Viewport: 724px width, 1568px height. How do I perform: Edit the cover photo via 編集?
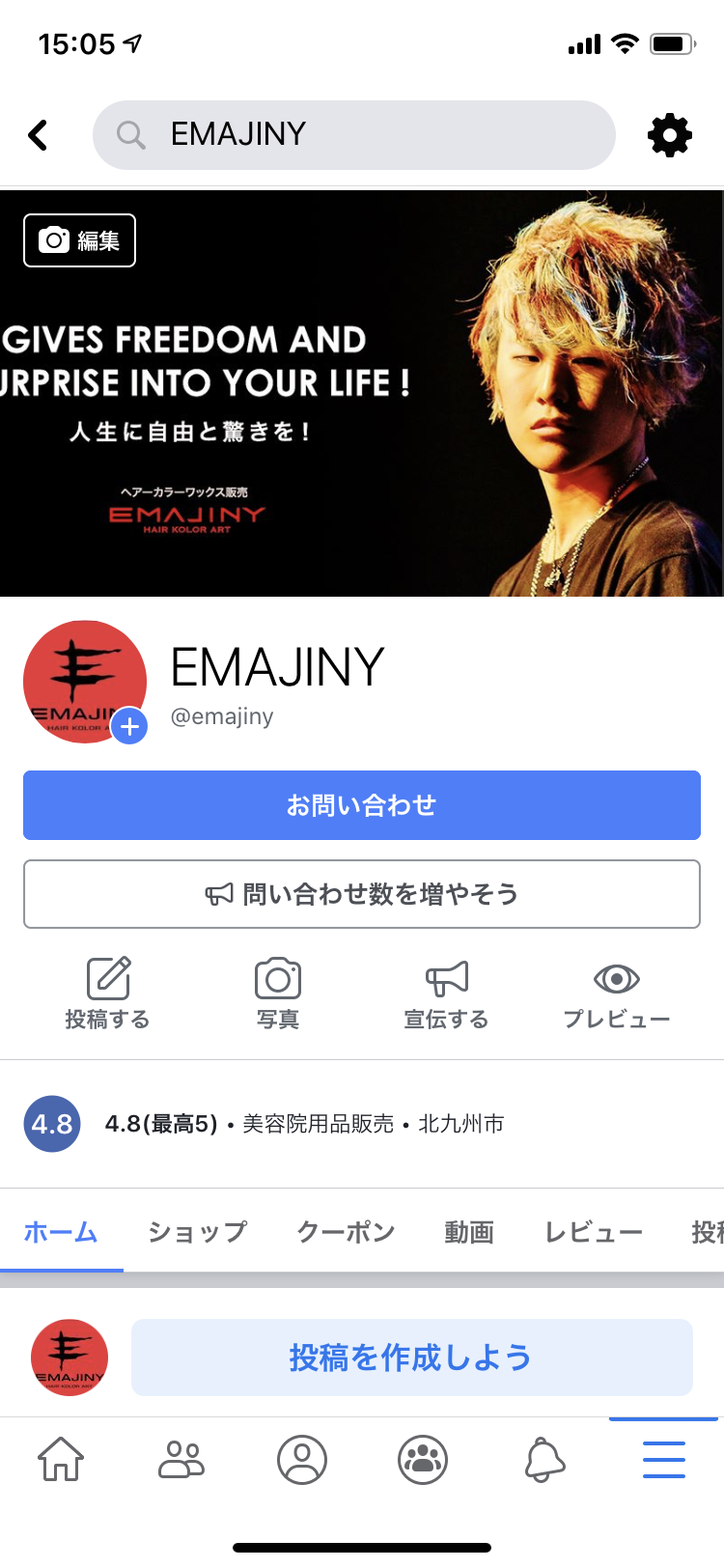pos(79,239)
